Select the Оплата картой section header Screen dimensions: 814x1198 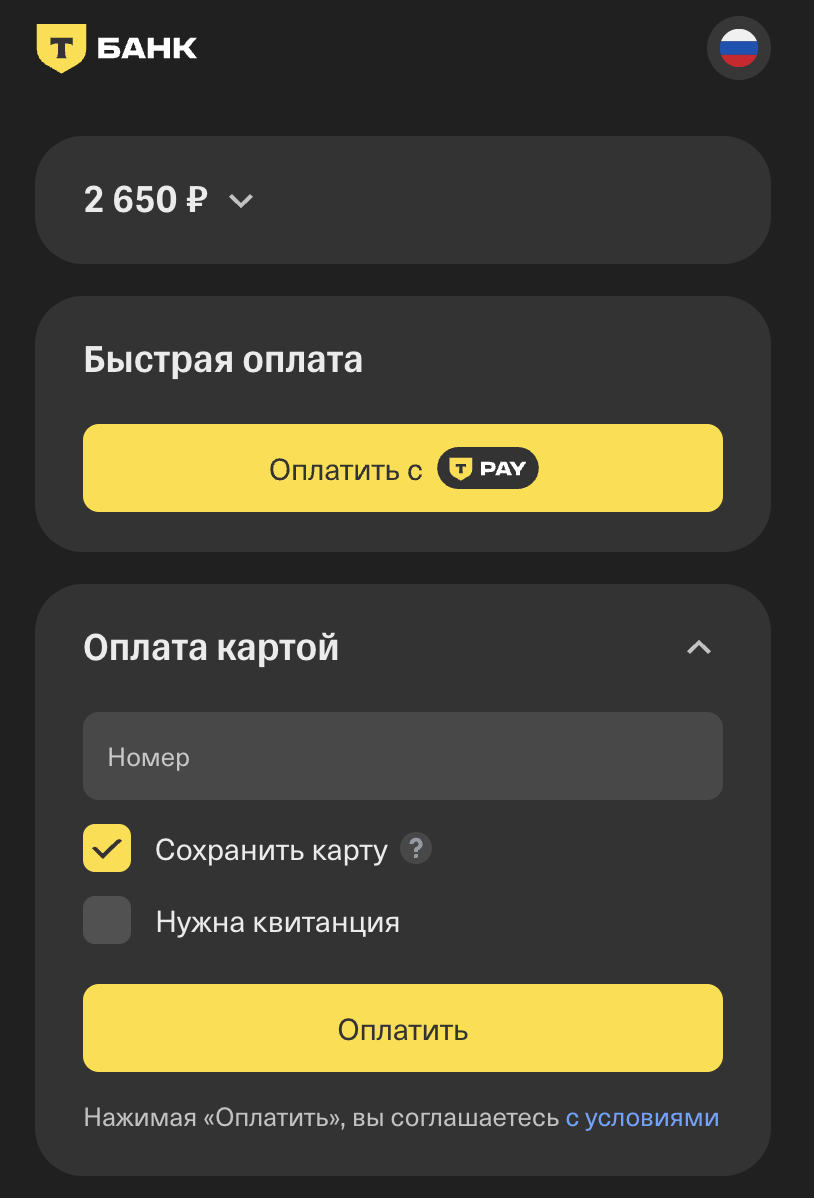(x=210, y=647)
